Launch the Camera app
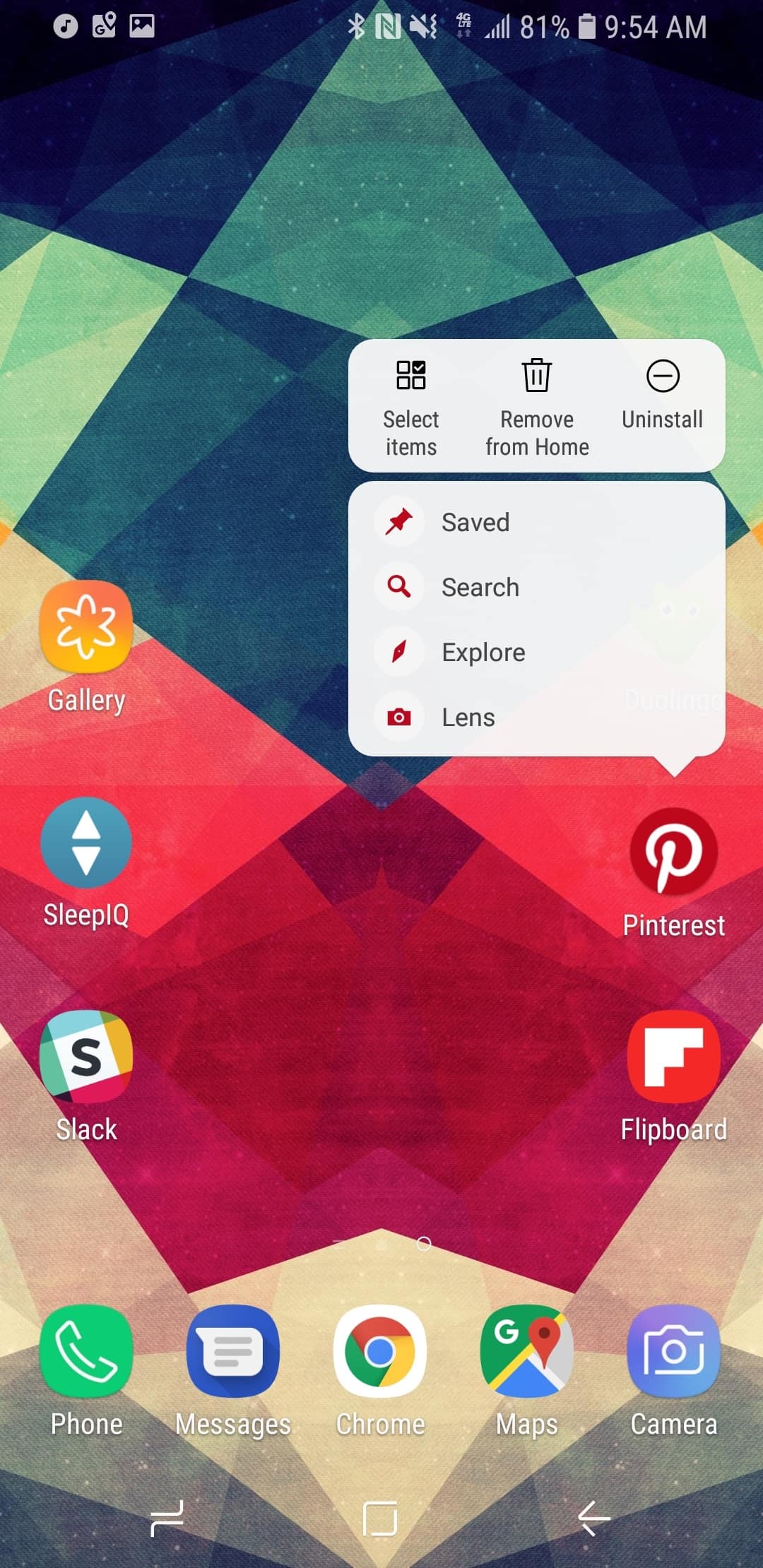The width and height of the screenshot is (763, 1568). [674, 1370]
